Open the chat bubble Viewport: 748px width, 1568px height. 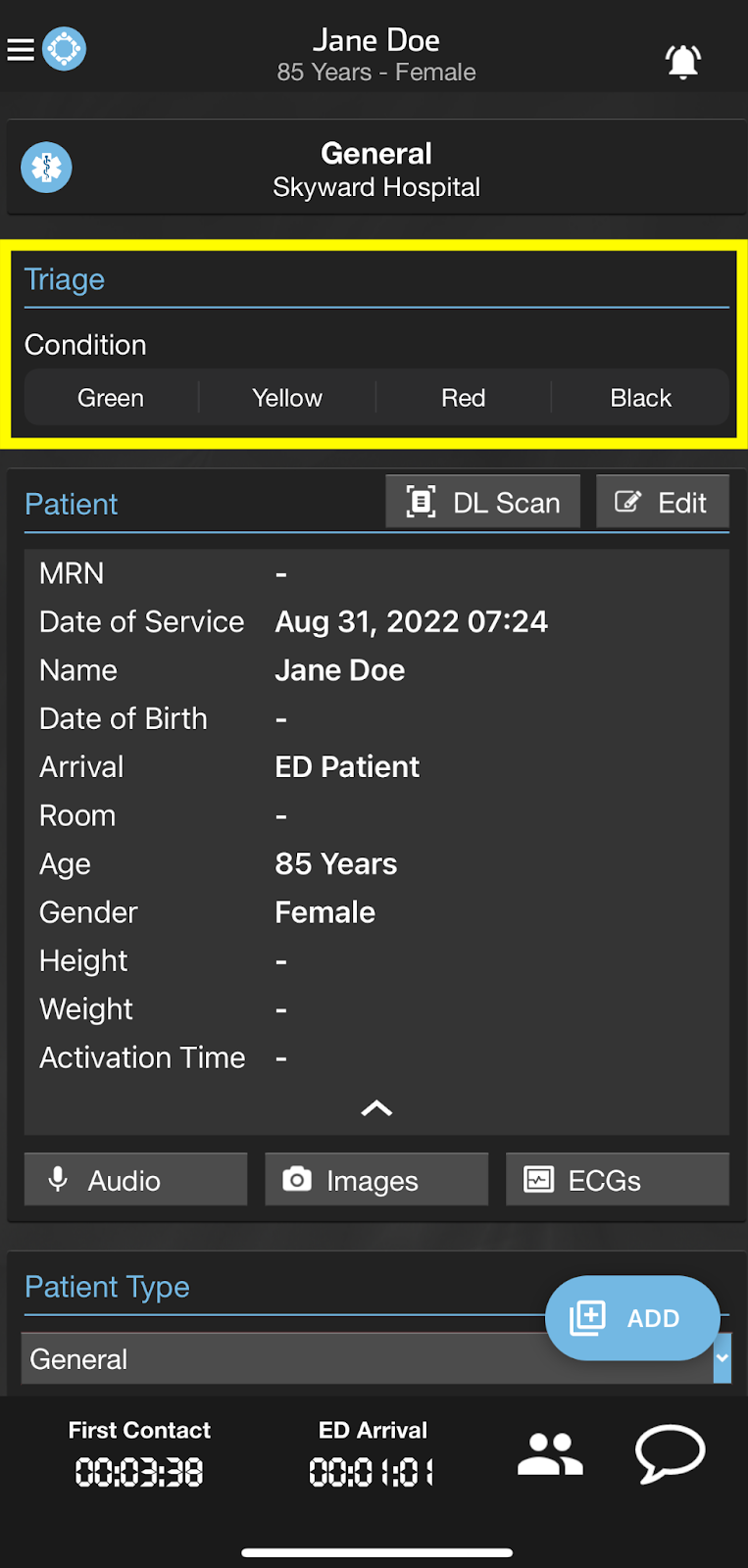click(671, 1453)
